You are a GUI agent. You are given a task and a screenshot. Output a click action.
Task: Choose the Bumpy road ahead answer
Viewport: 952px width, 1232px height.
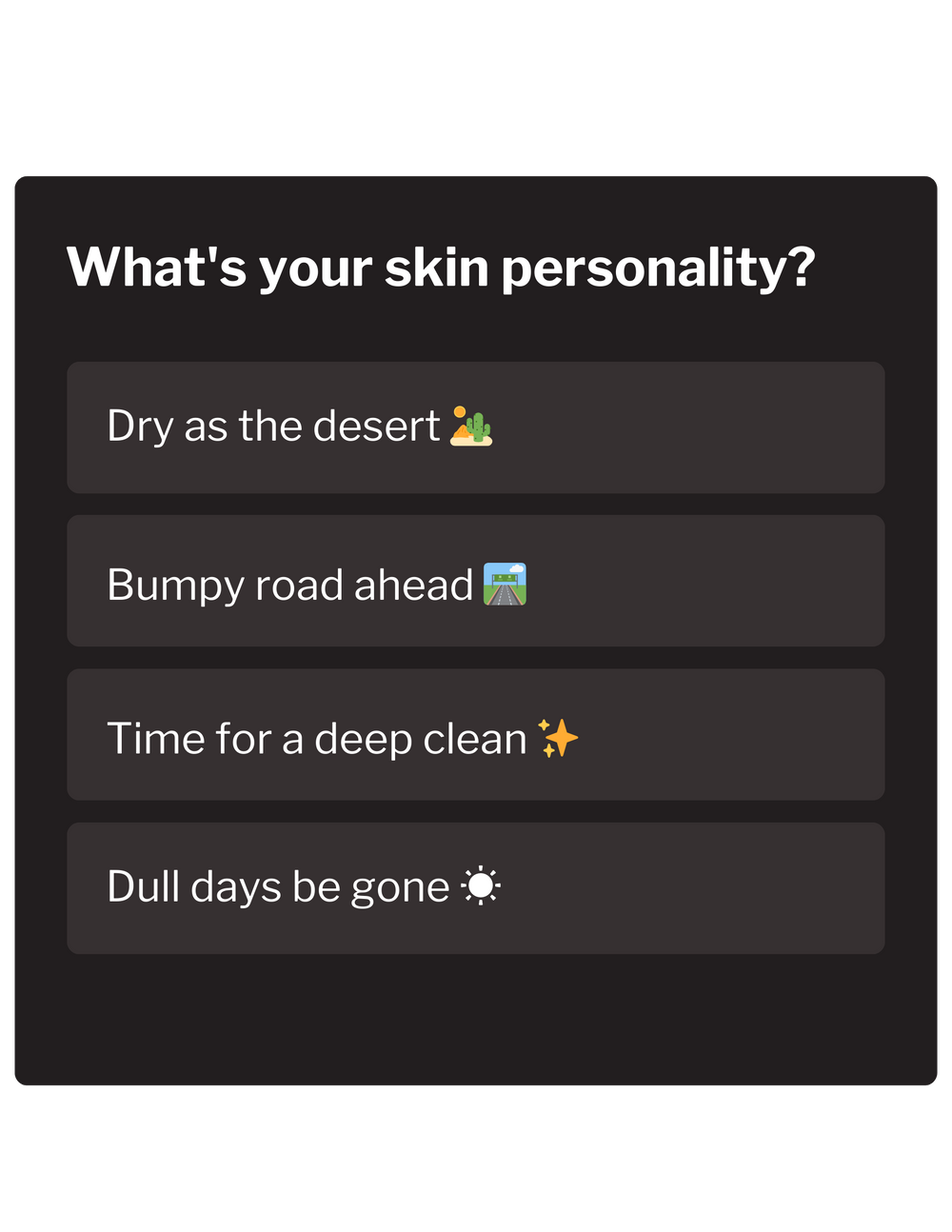[475, 581]
